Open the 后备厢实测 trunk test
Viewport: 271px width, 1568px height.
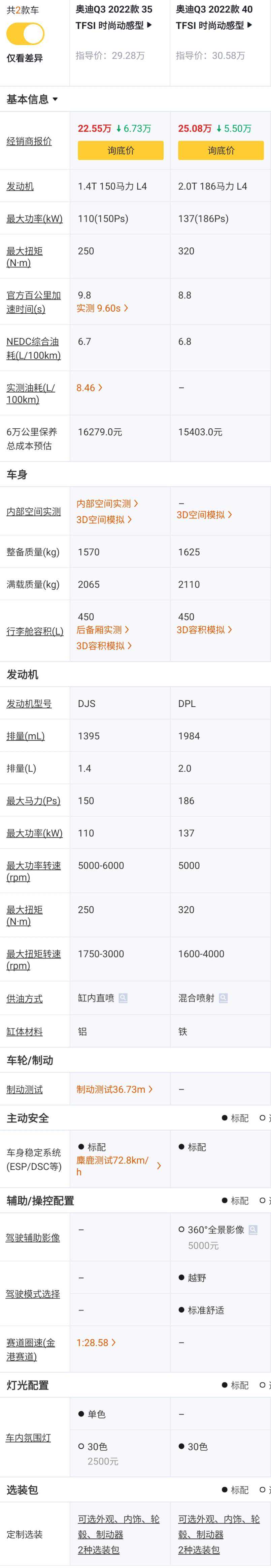[102, 629]
